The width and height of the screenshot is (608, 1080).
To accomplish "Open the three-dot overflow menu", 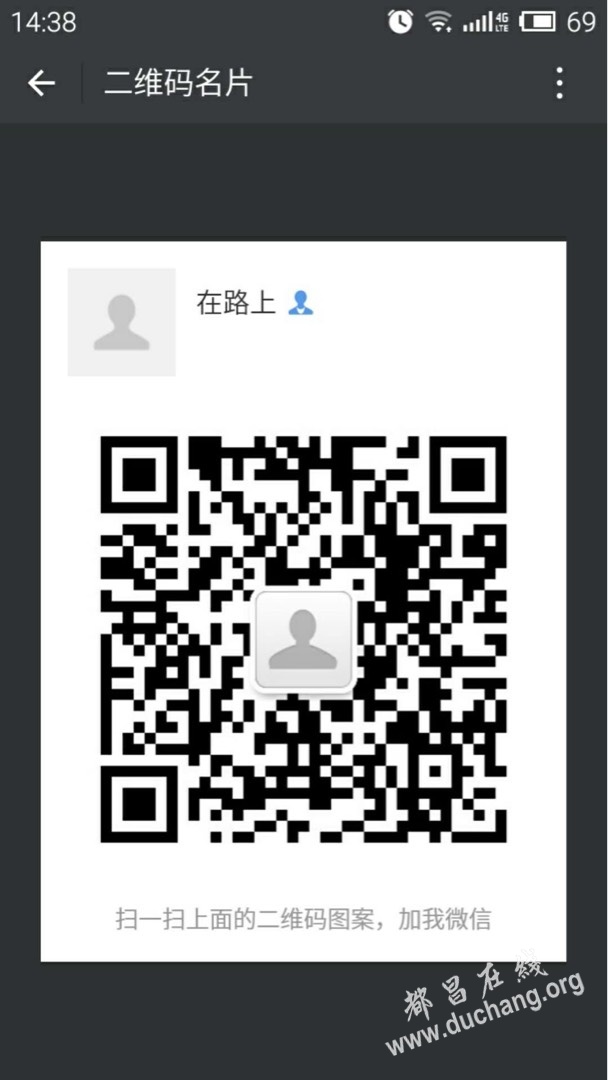I will click(x=559, y=83).
